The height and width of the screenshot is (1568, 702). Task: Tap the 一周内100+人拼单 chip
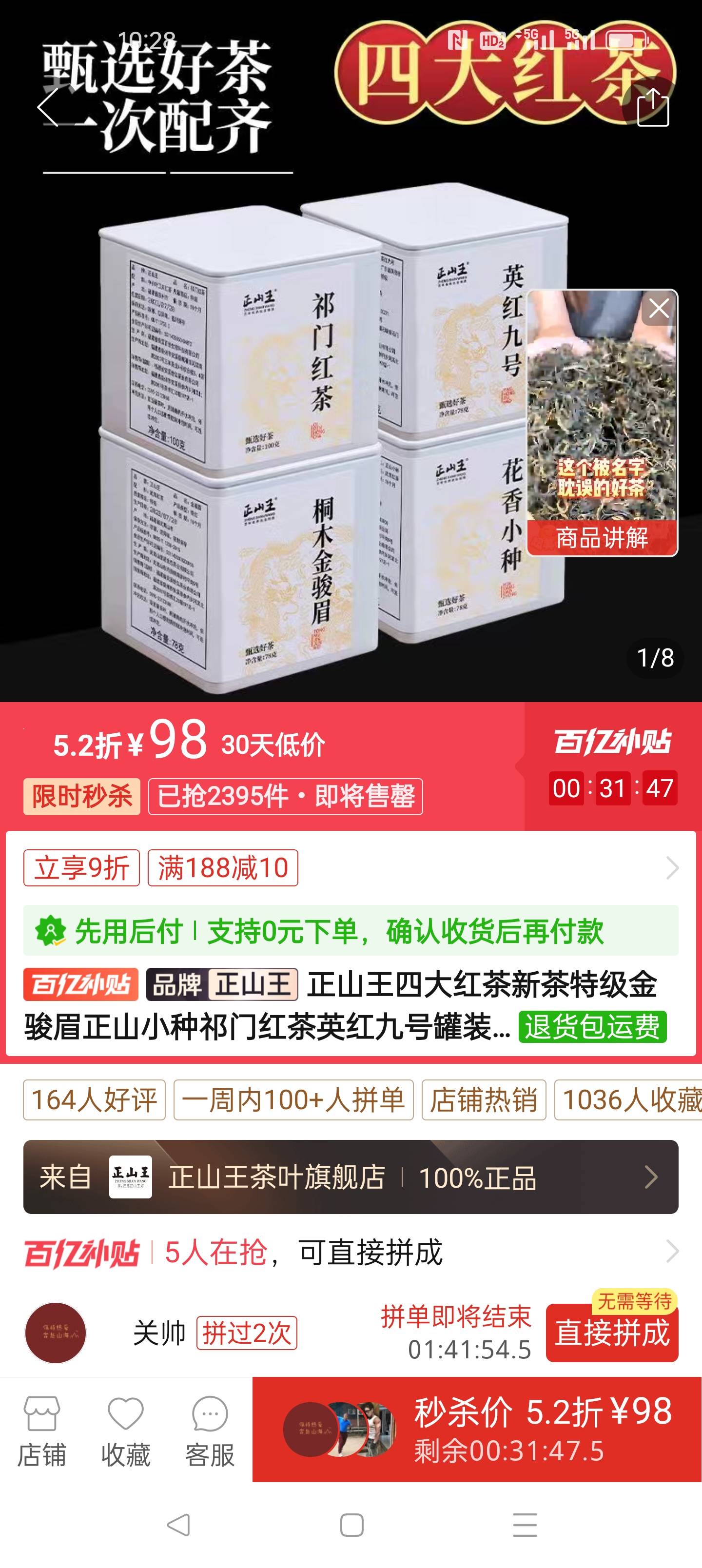[293, 1100]
